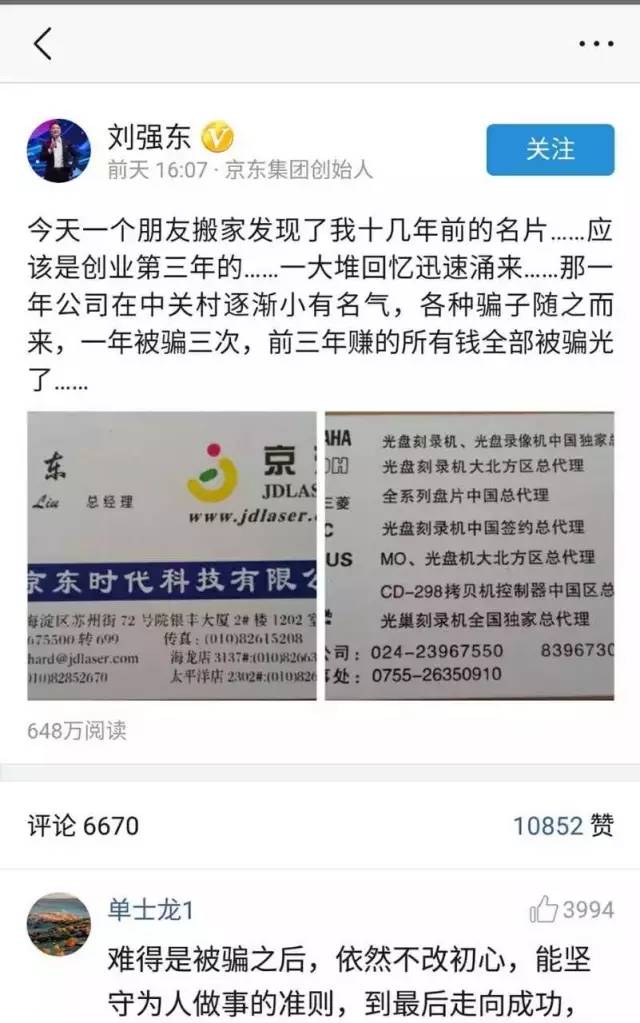640x1023 pixels.
Task: Tap the 关注 follow button
Action: point(550,150)
